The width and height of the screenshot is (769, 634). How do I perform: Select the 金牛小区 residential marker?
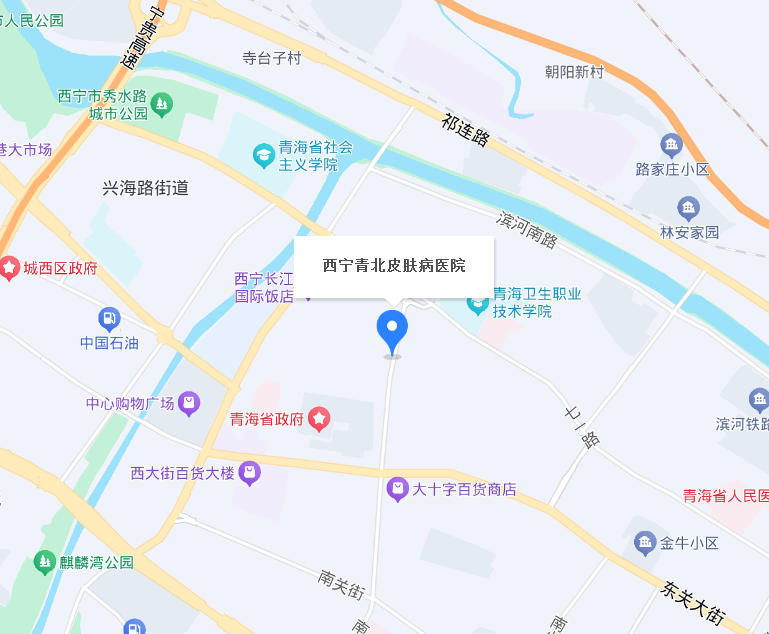click(645, 543)
